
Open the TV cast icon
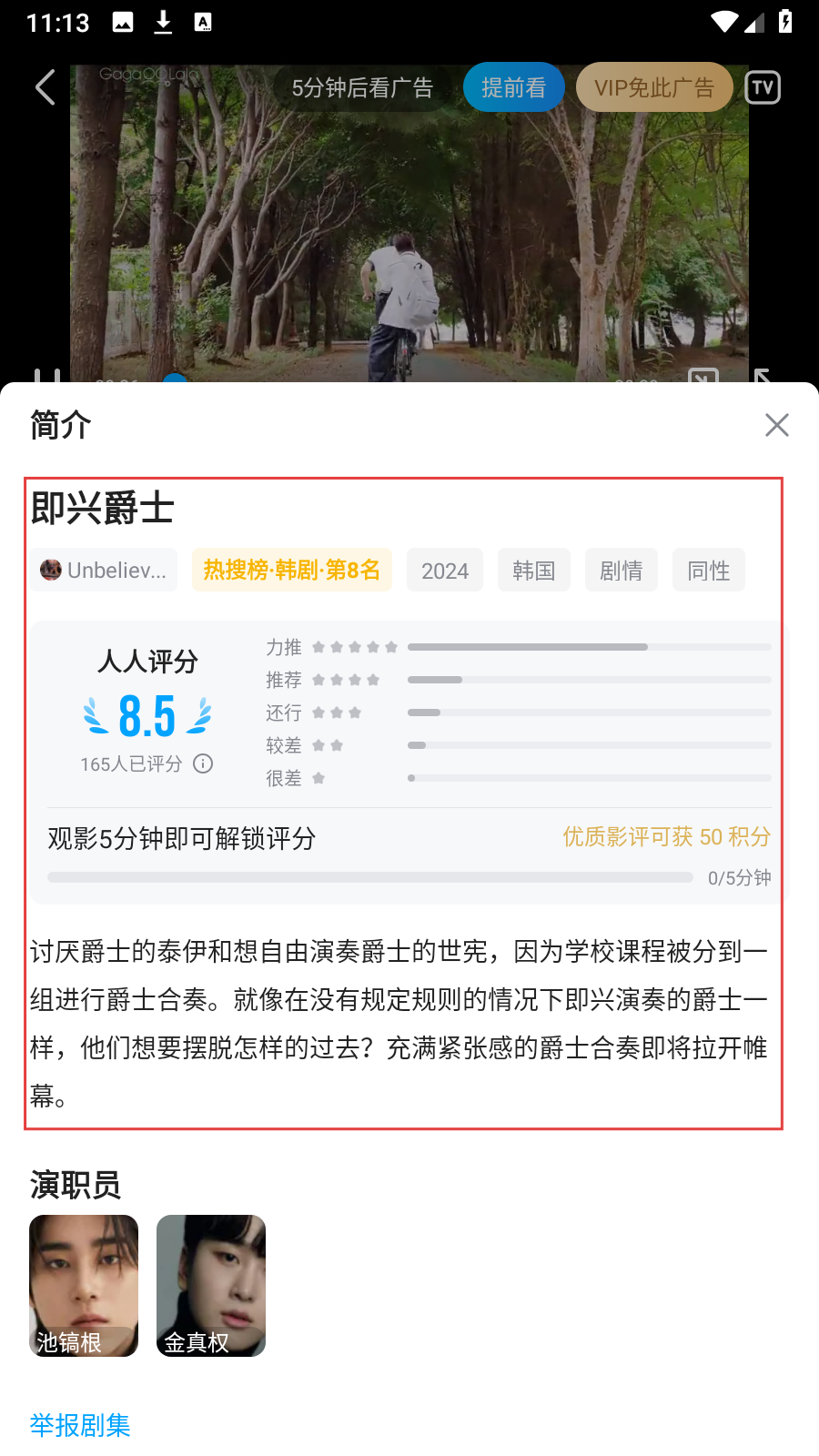tap(763, 87)
